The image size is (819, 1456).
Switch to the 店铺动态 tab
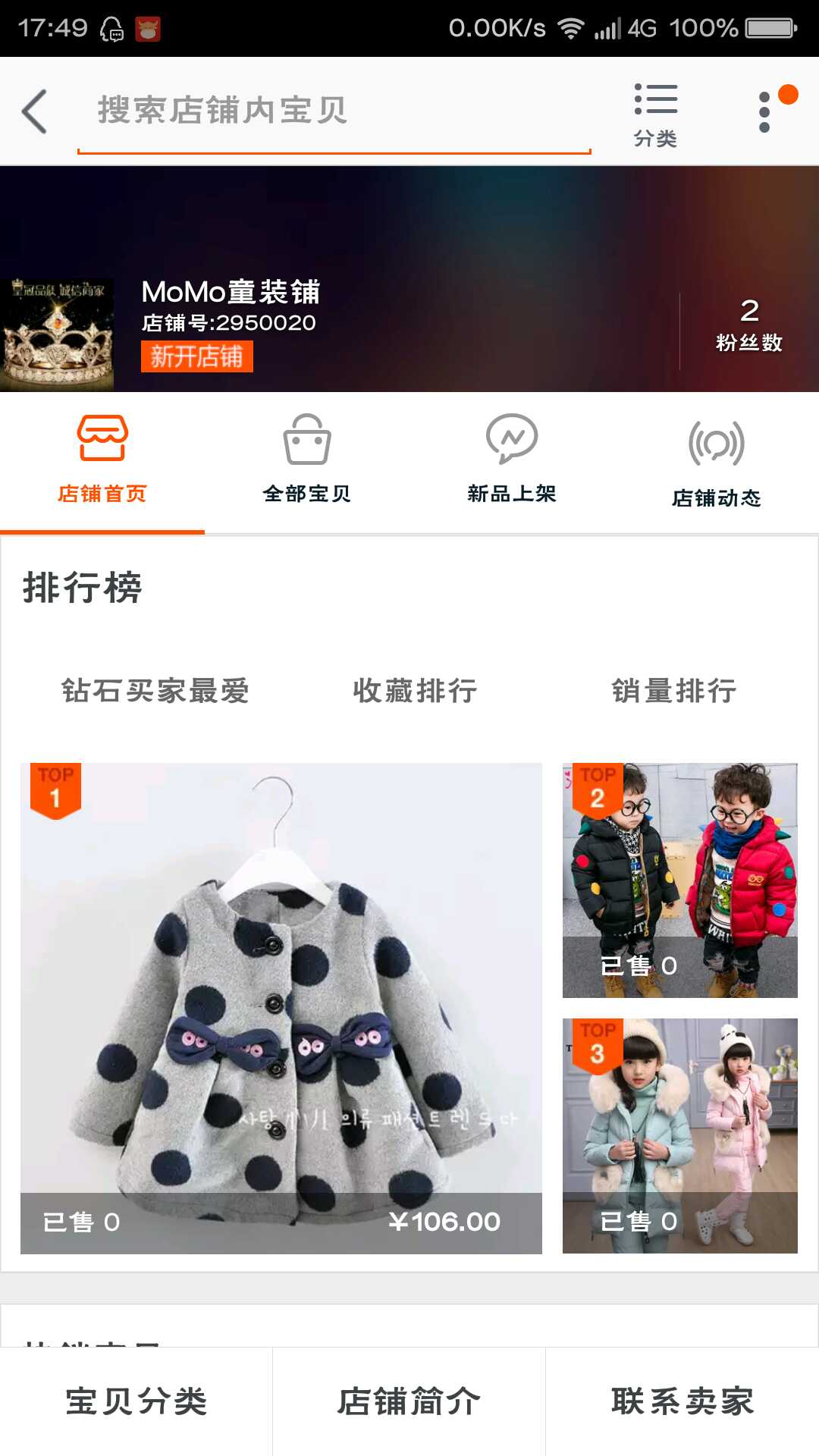click(x=717, y=463)
